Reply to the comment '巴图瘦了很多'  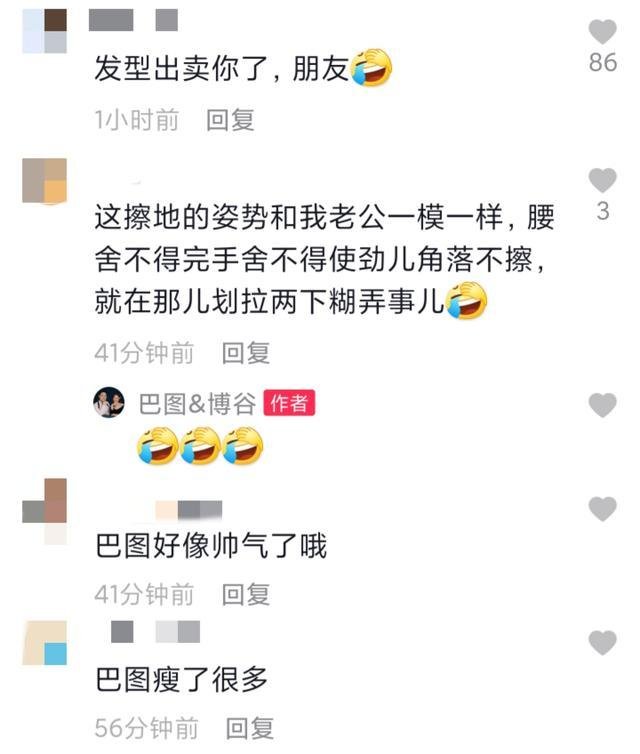click(x=250, y=727)
